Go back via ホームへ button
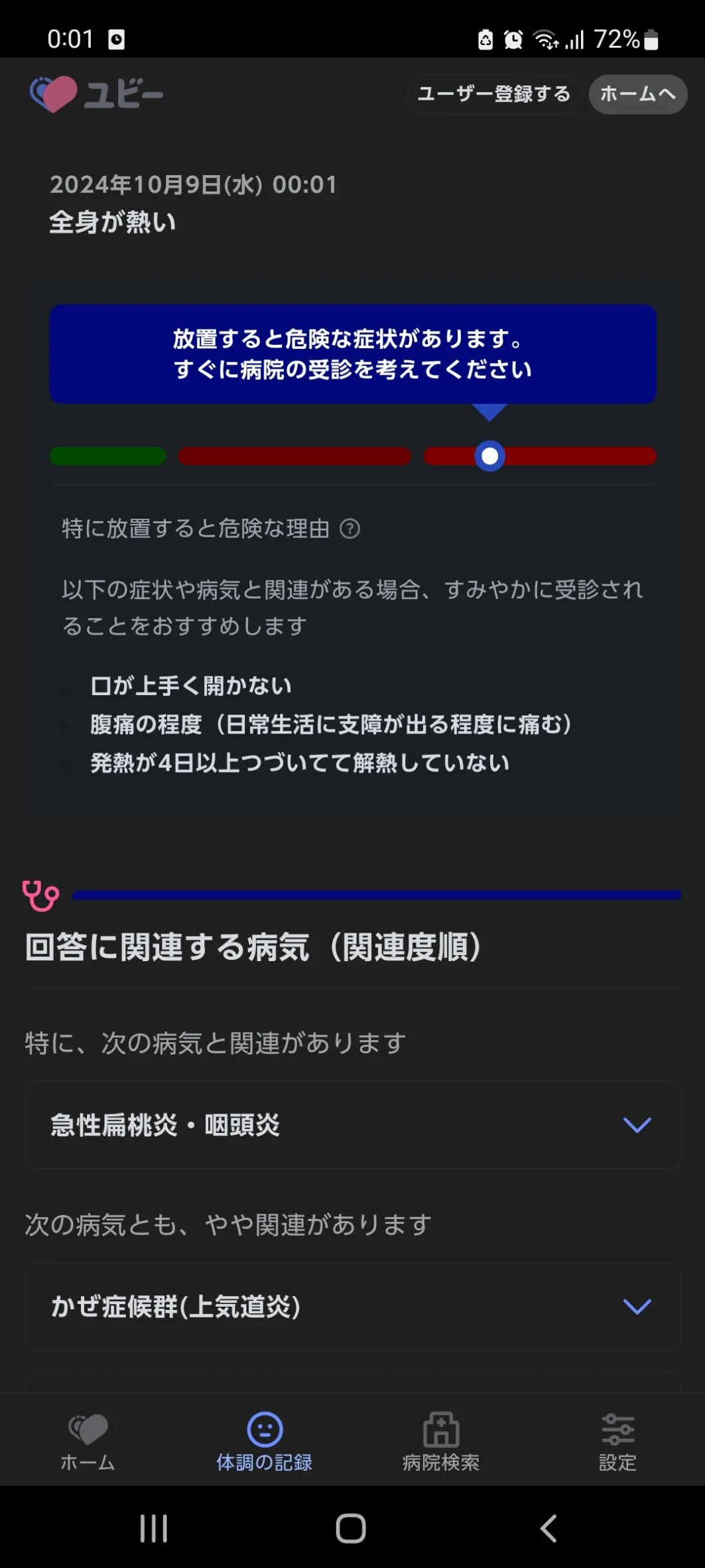 click(638, 94)
